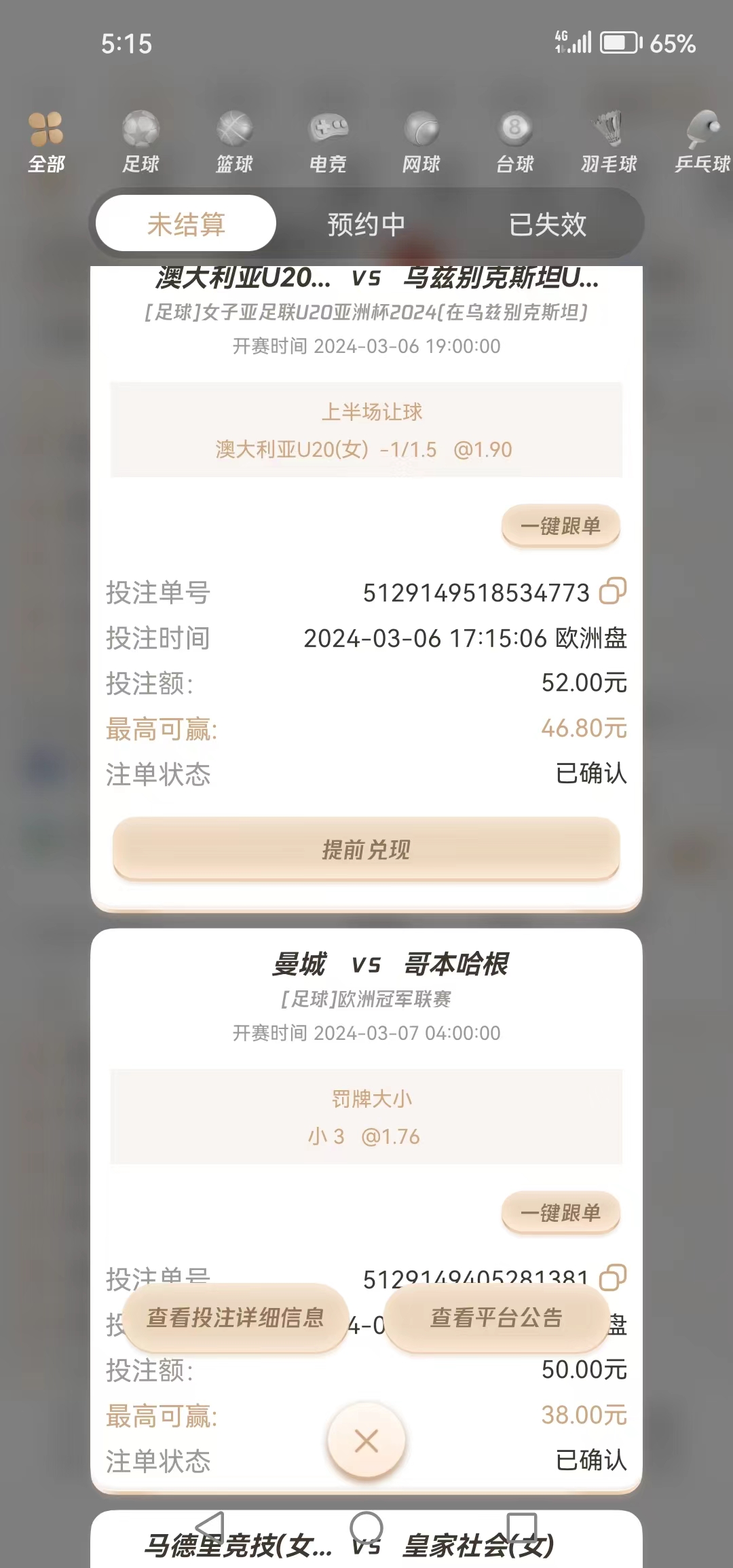Viewport: 733px width, 1568px height.
Task: Copy the 曼城 bet order number
Action: coord(612,1277)
